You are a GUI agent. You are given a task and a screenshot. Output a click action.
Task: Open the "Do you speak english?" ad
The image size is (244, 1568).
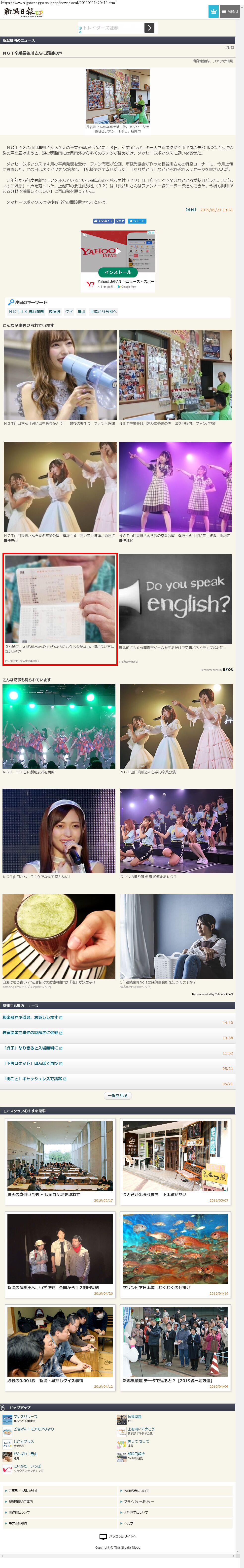tap(175, 600)
